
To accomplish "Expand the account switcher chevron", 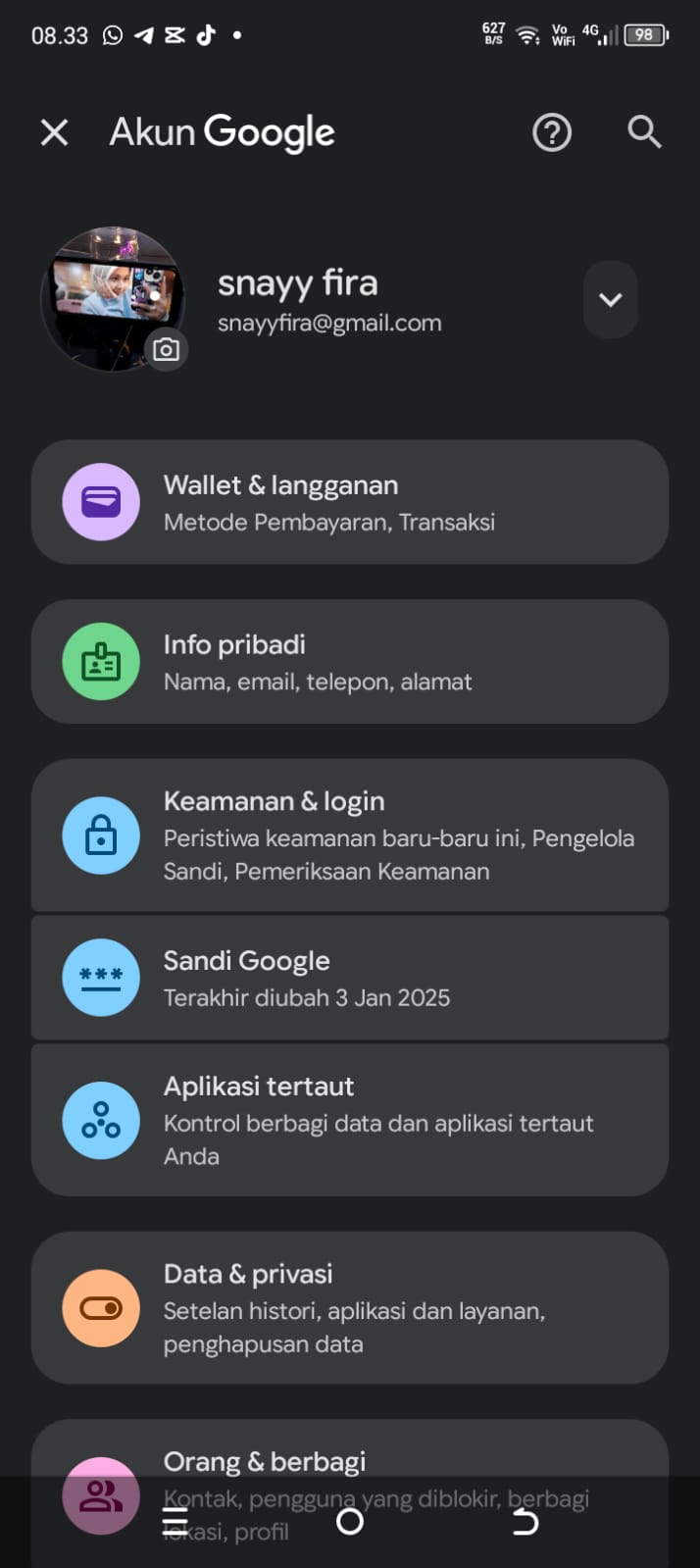I will pos(610,300).
